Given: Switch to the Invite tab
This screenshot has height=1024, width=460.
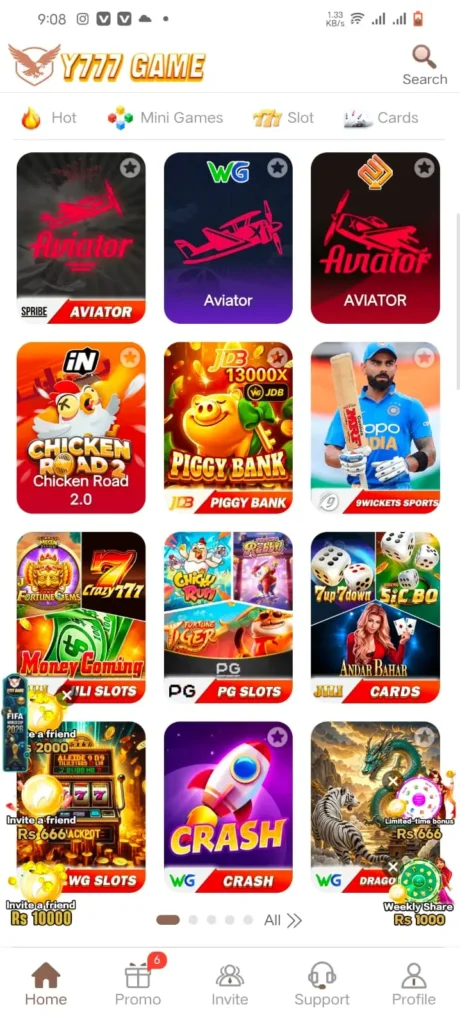Looking at the screenshot, I should [230, 984].
